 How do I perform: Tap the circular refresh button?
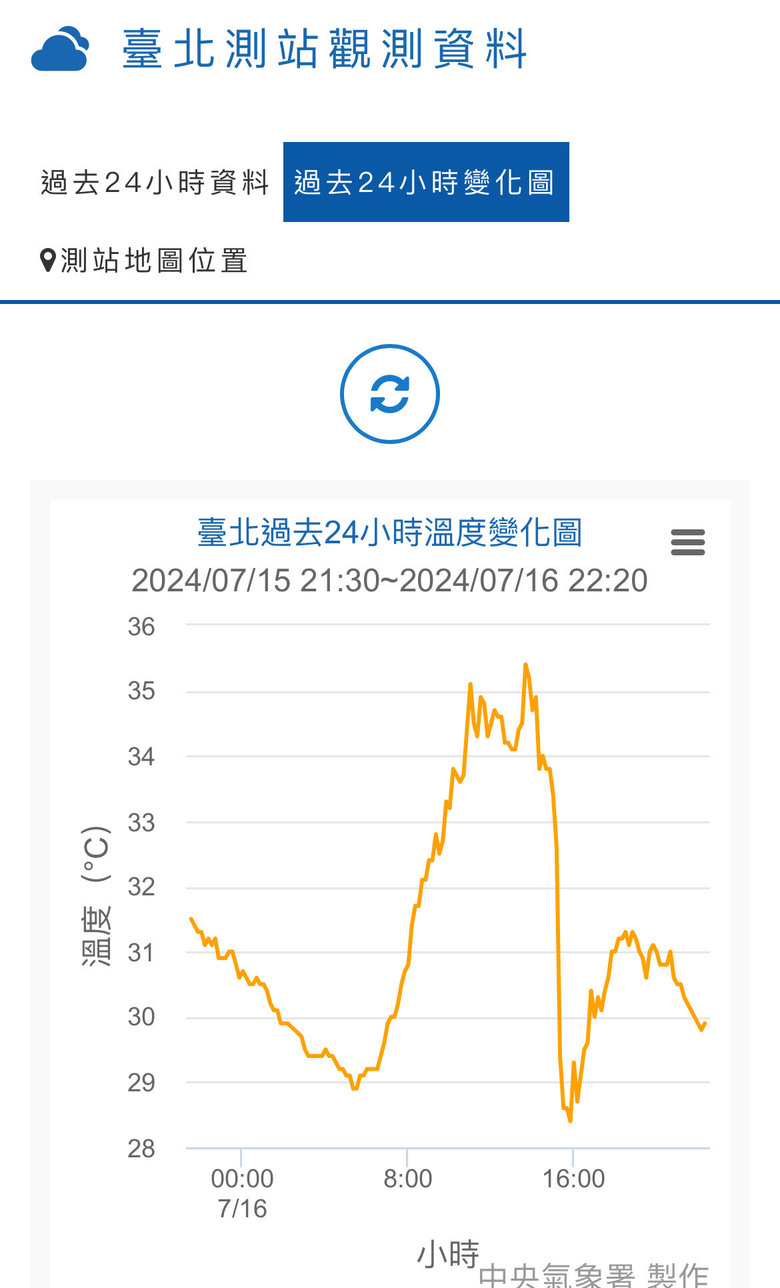(x=390, y=394)
